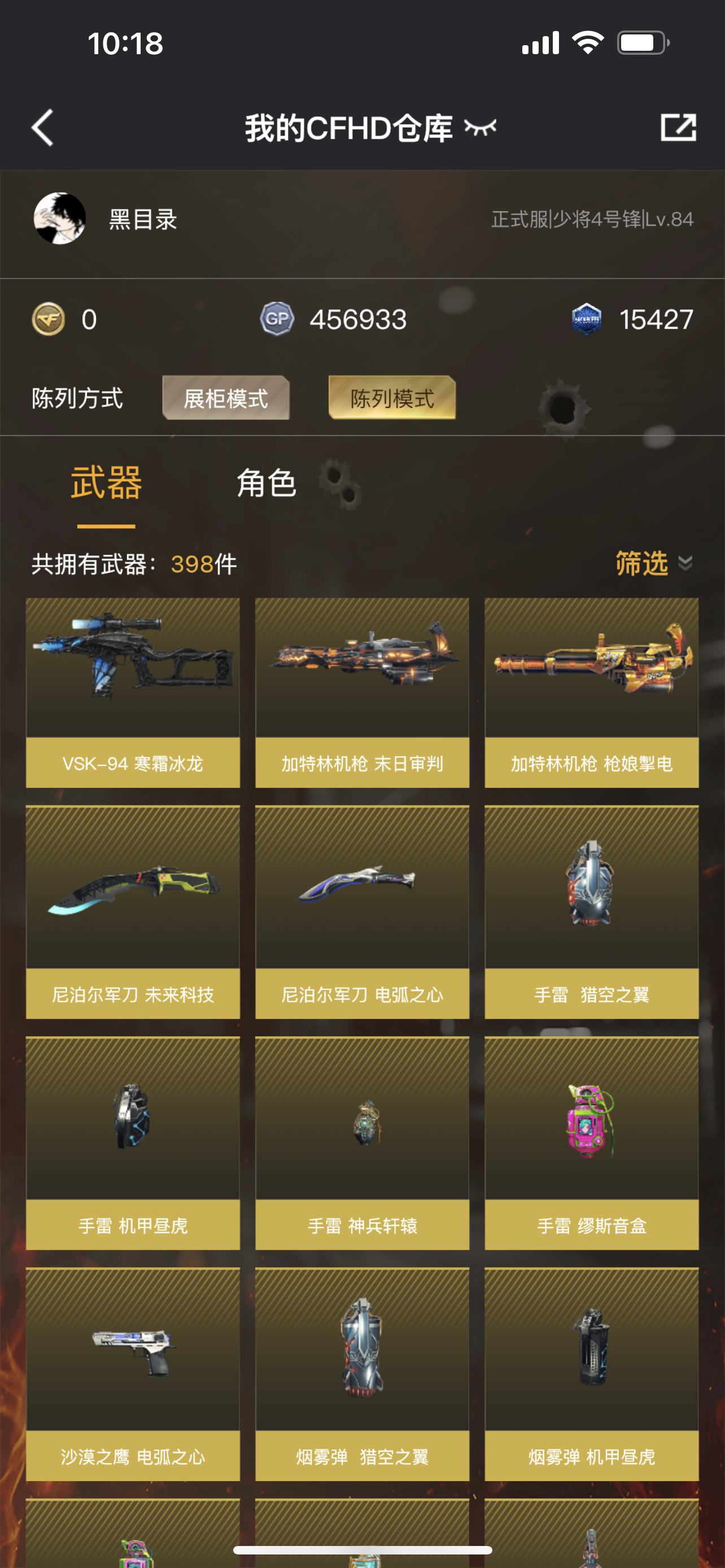The width and height of the screenshot is (725, 1568).
Task: Open 沙漠之鹰 电弧之心 card
Action: (x=133, y=1374)
